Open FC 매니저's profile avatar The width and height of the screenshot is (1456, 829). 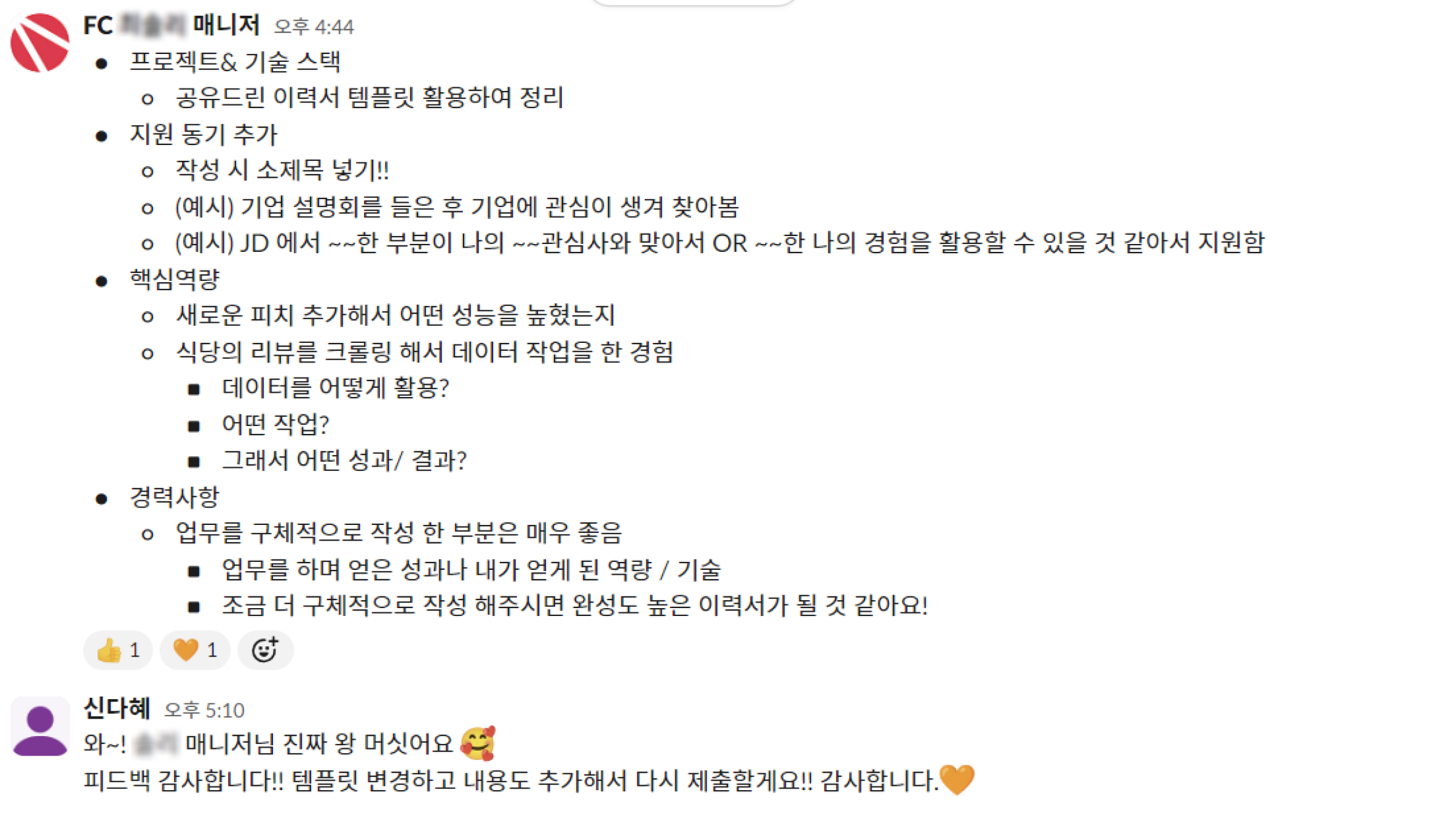click(x=40, y=42)
